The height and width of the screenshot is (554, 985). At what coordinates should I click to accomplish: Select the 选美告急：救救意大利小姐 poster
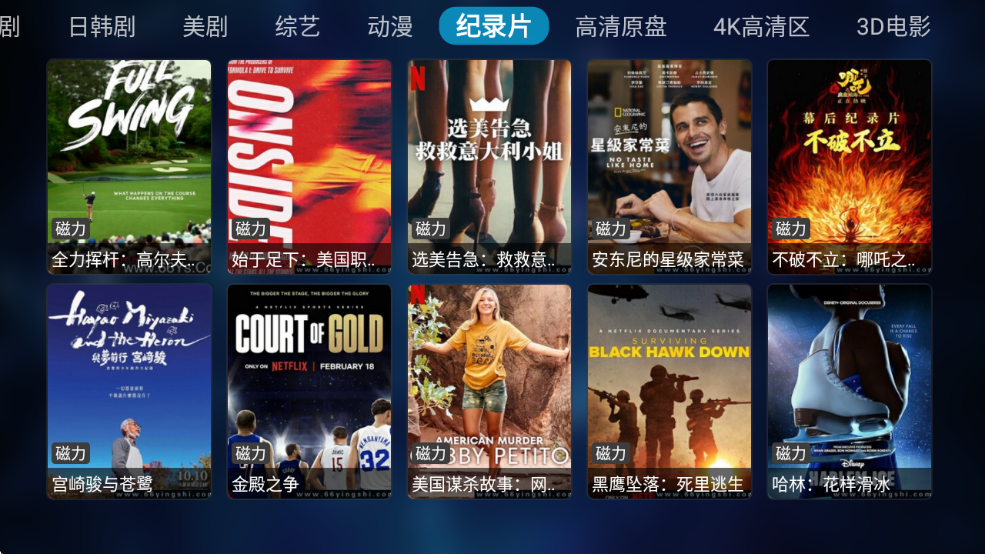(x=489, y=166)
